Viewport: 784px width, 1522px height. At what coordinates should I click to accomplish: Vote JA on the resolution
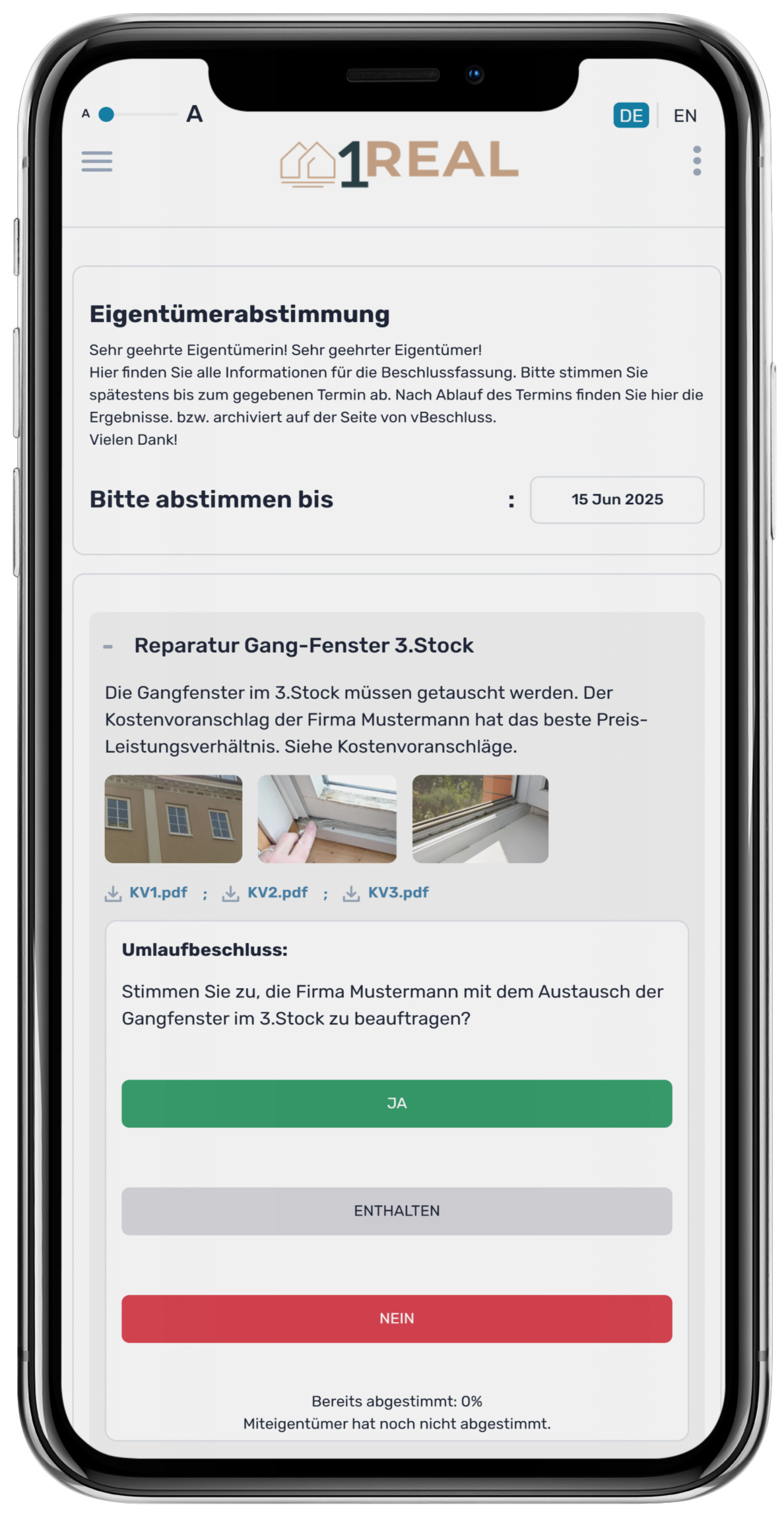397,1103
